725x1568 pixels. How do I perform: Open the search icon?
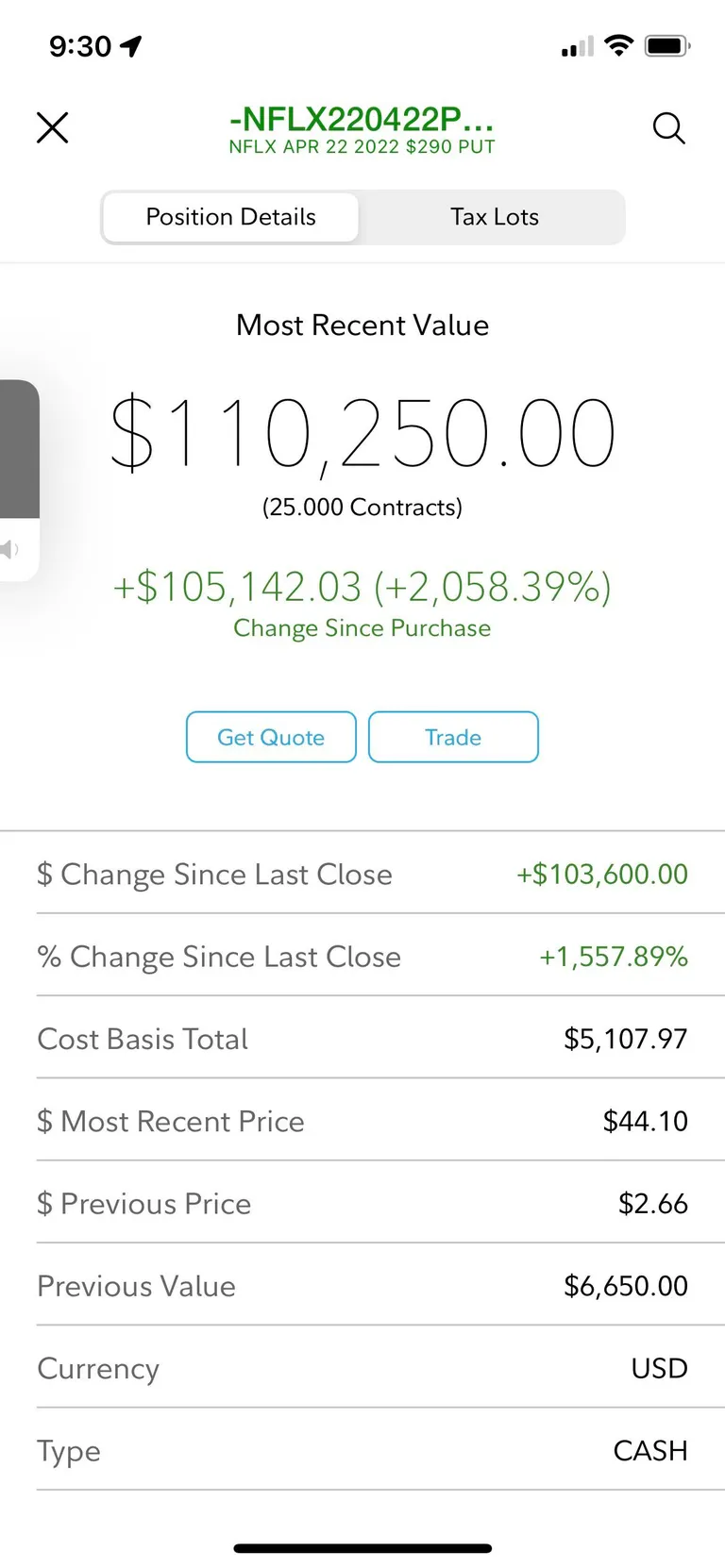pos(669,128)
